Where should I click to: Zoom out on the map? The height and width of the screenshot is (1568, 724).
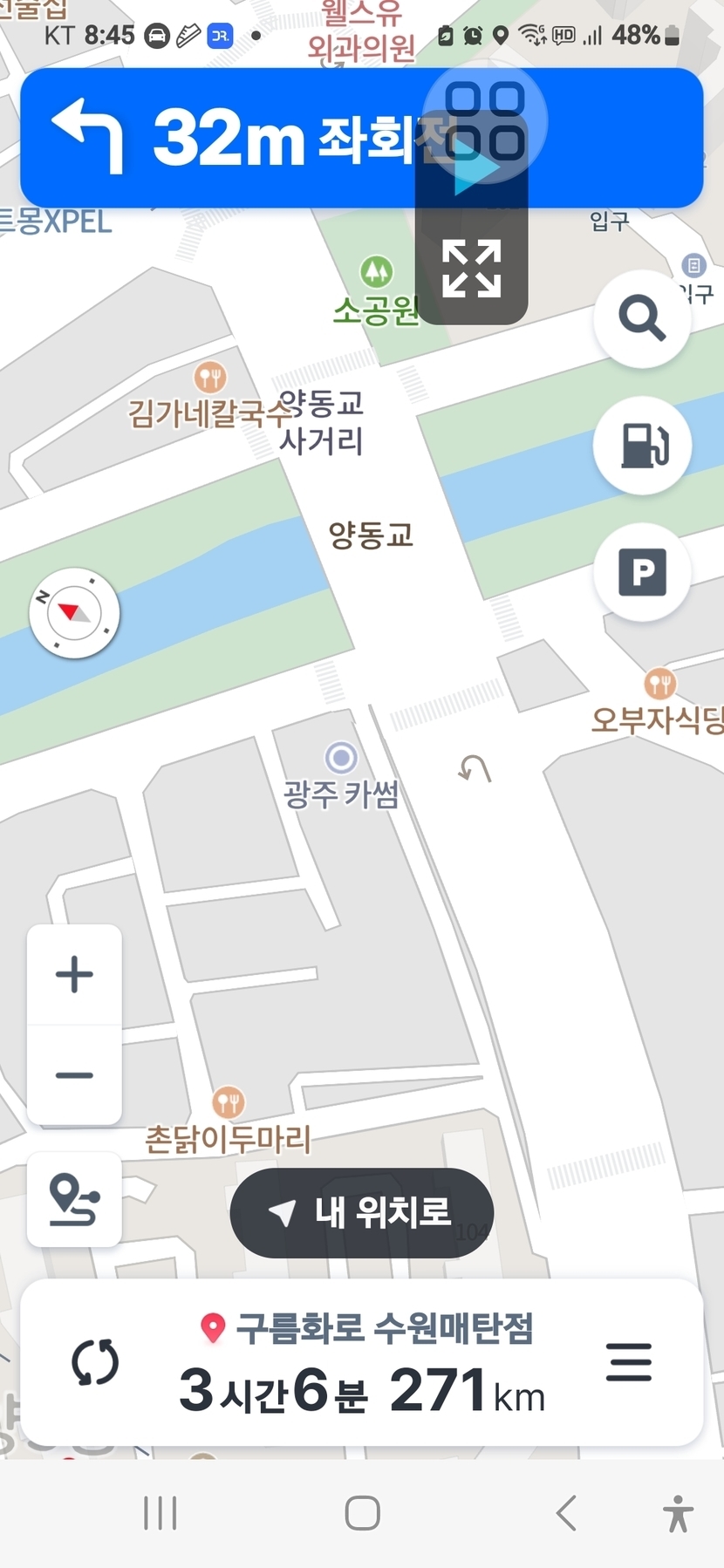74,1075
